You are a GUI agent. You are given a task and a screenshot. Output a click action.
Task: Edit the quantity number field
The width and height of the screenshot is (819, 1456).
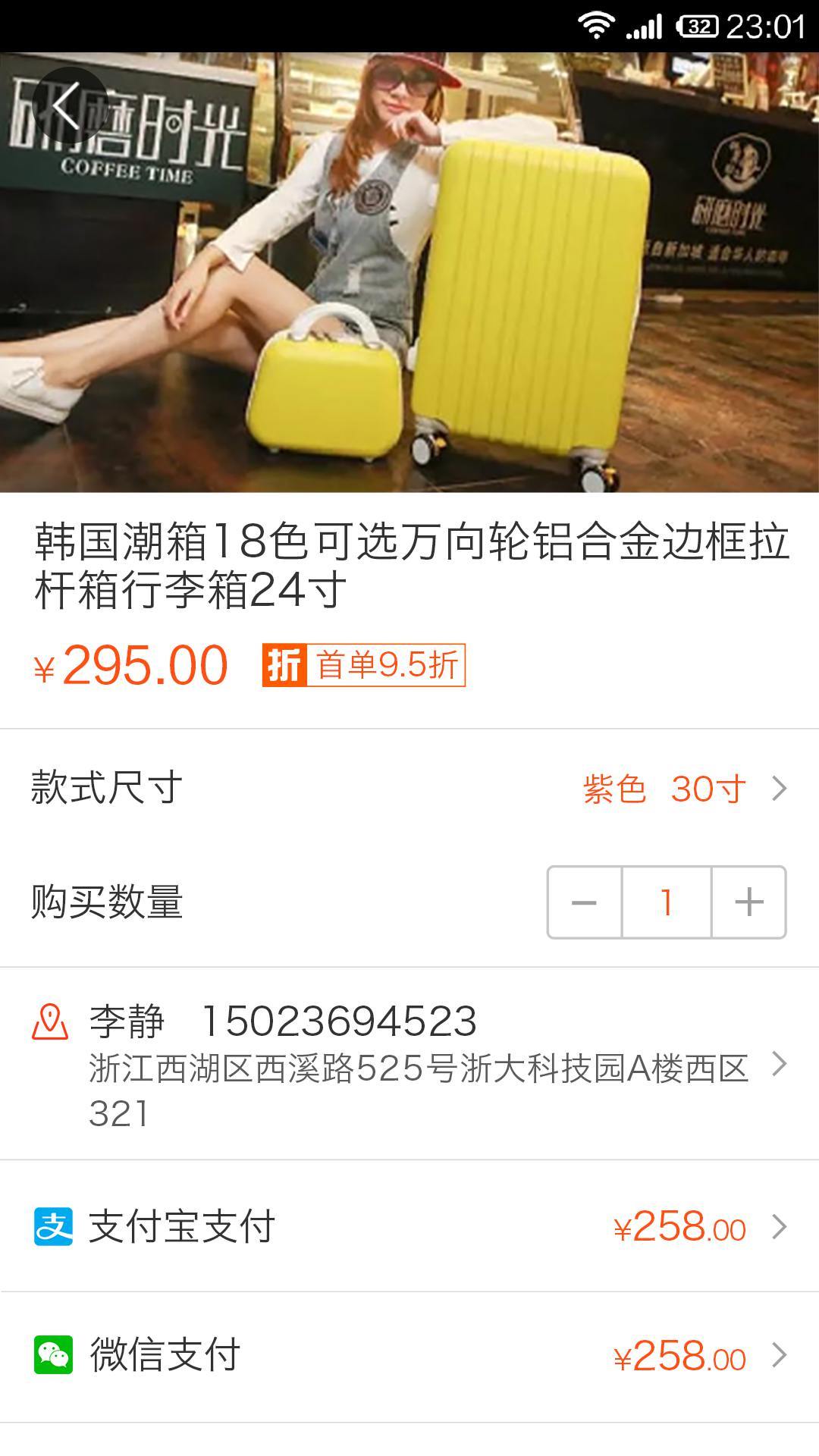(667, 902)
